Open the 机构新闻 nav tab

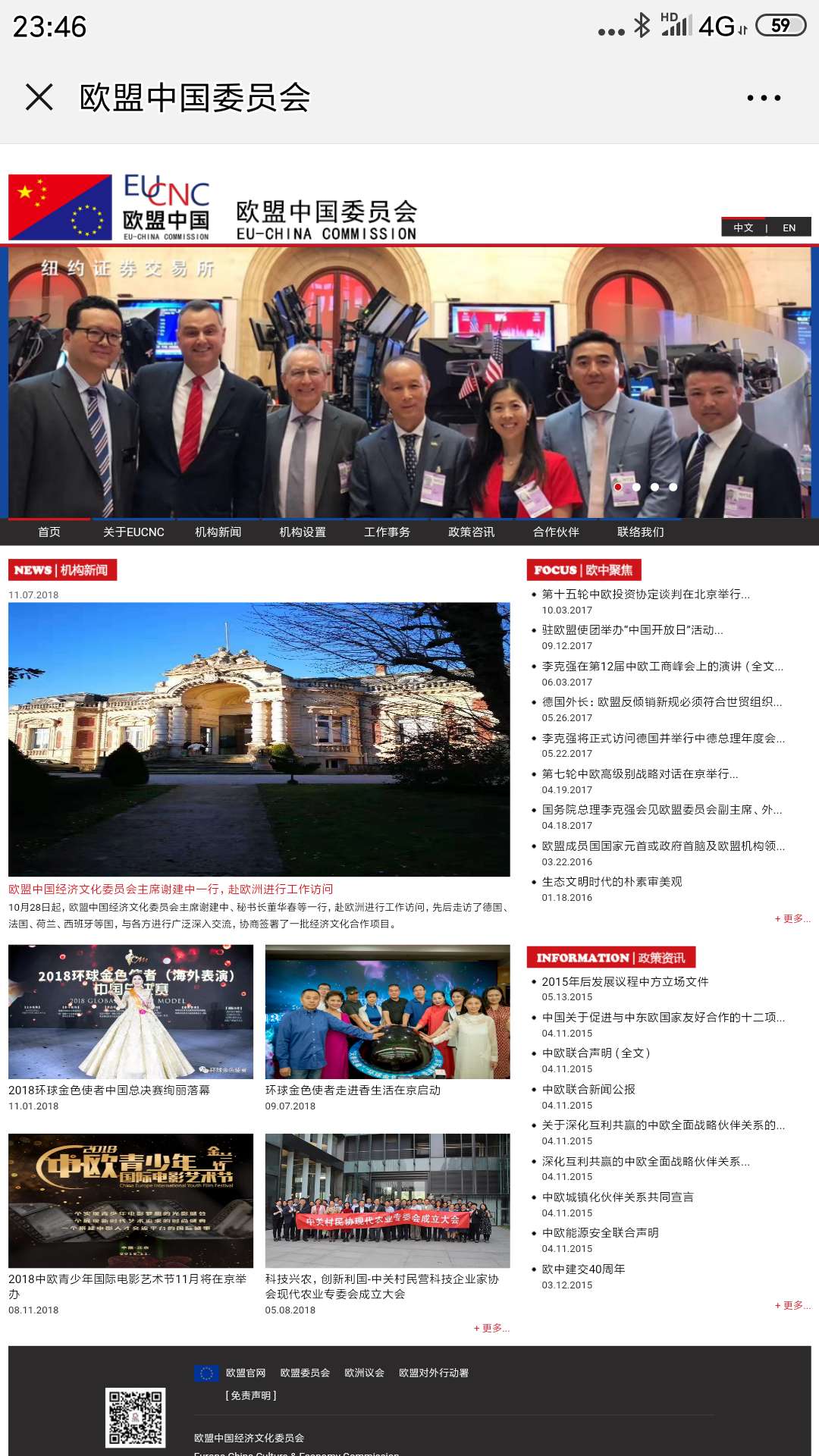pyautogui.click(x=218, y=532)
